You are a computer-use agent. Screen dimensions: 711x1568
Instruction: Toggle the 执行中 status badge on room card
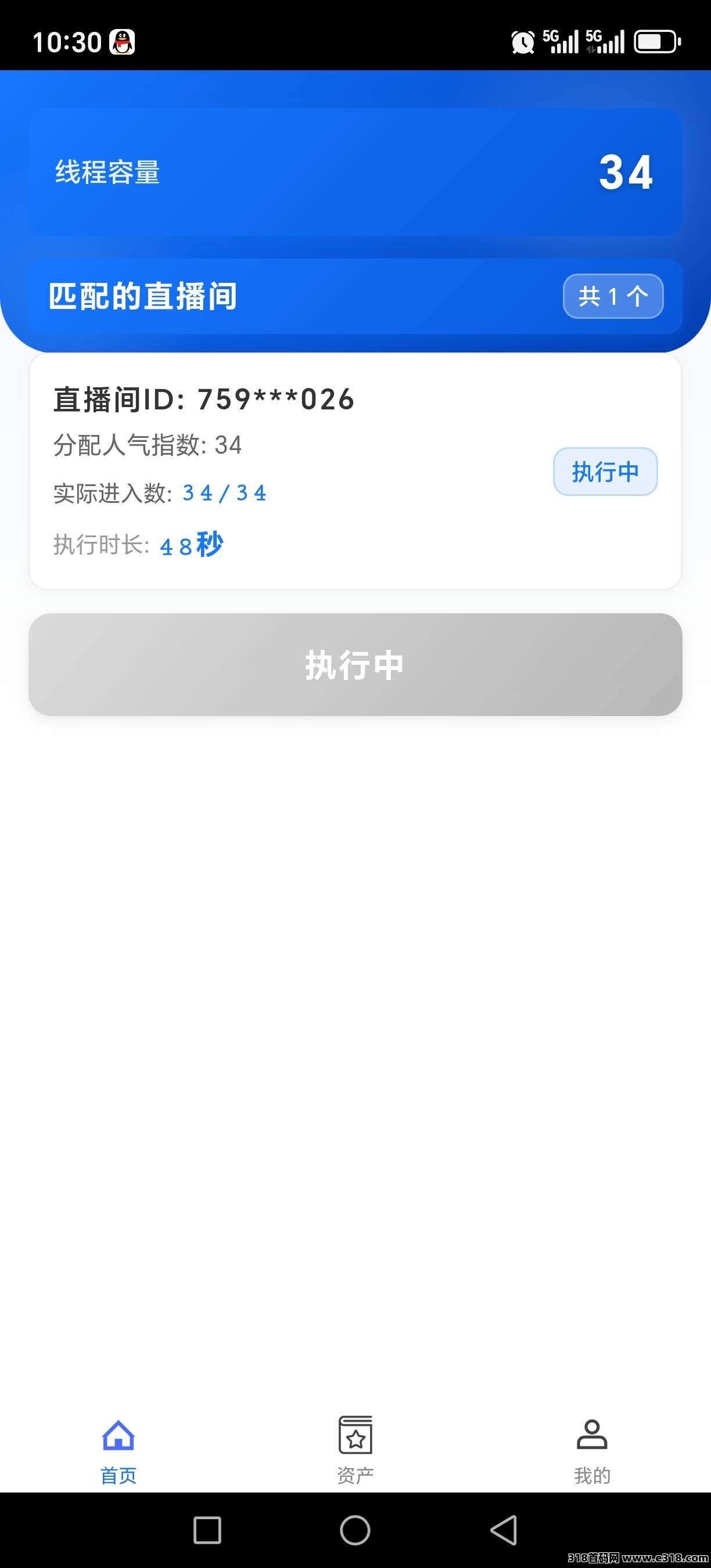605,471
